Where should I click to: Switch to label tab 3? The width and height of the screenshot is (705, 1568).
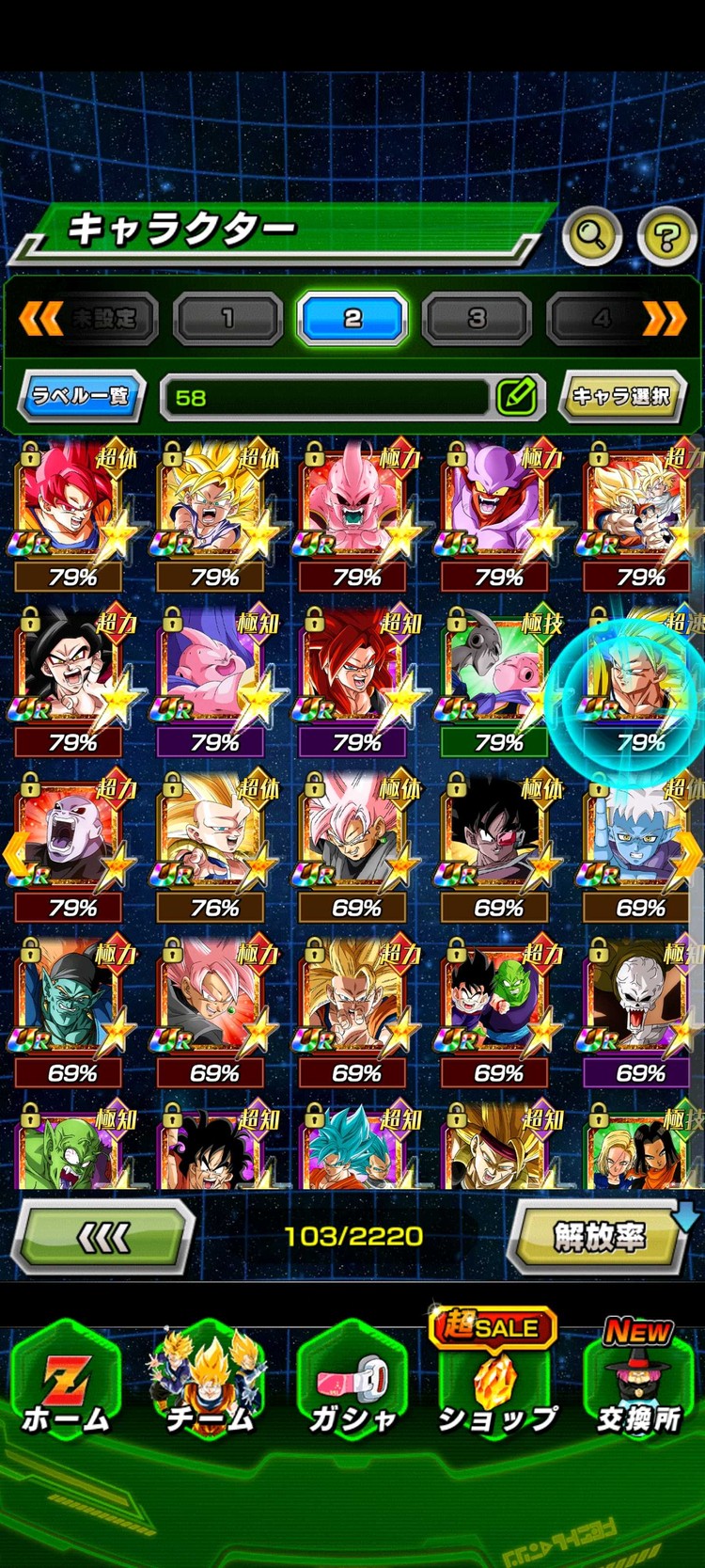(x=477, y=319)
